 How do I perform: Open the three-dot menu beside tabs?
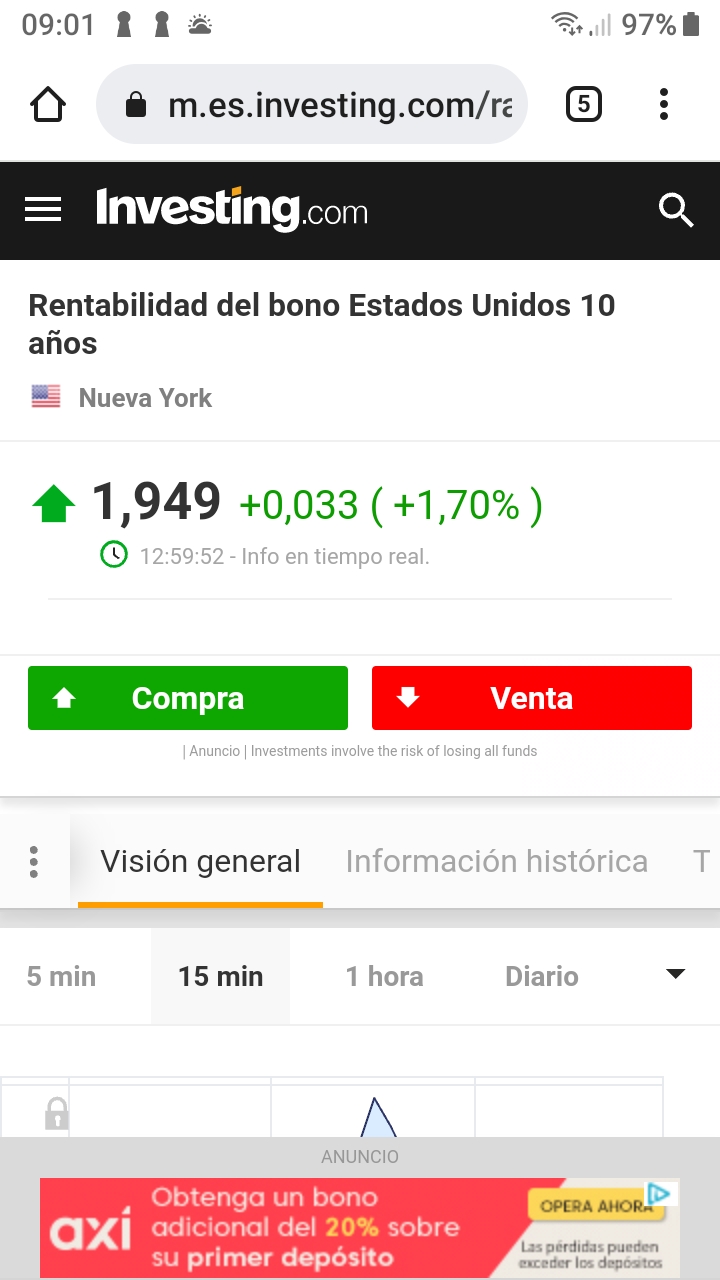(664, 103)
